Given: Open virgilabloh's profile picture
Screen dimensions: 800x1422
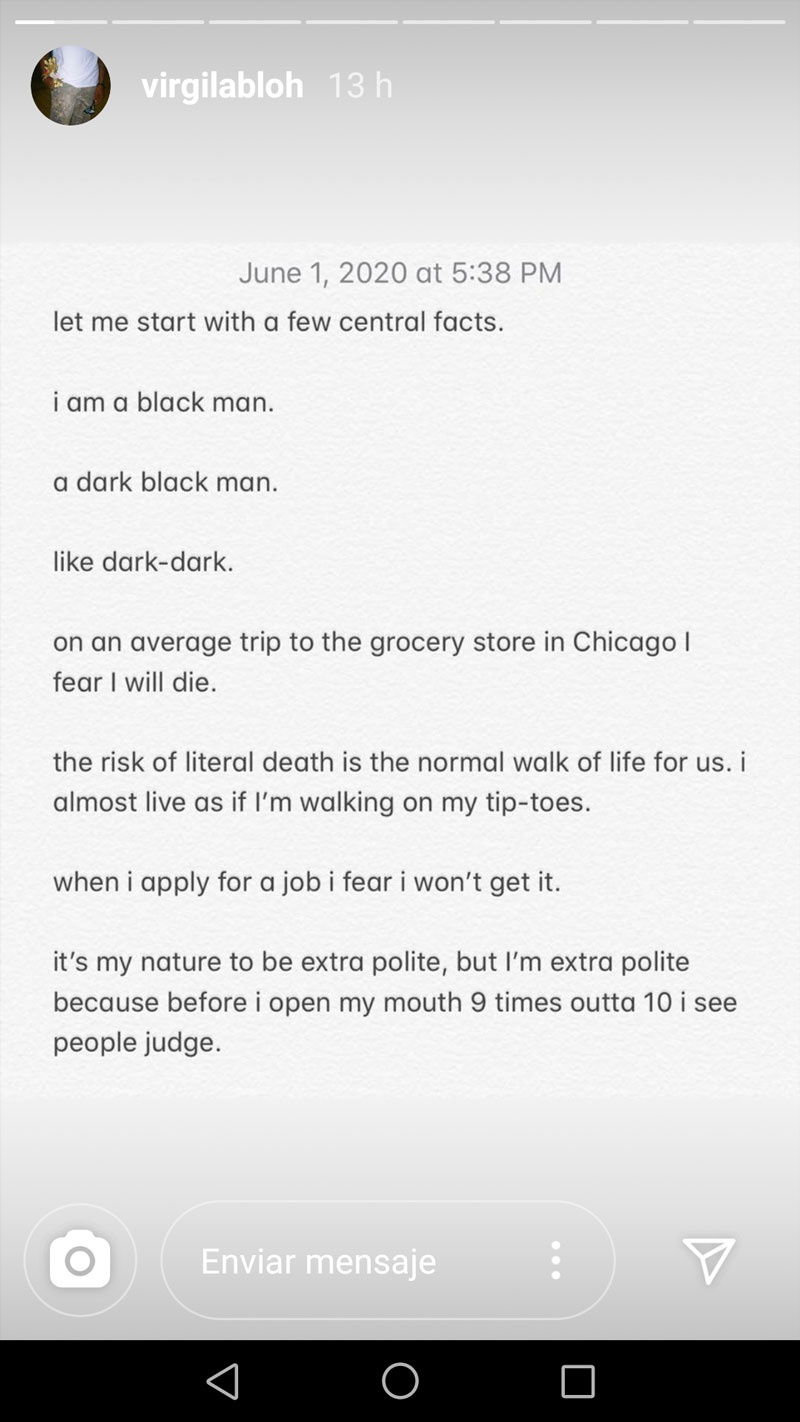Looking at the screenshot, I should click(x=71, y=85).
